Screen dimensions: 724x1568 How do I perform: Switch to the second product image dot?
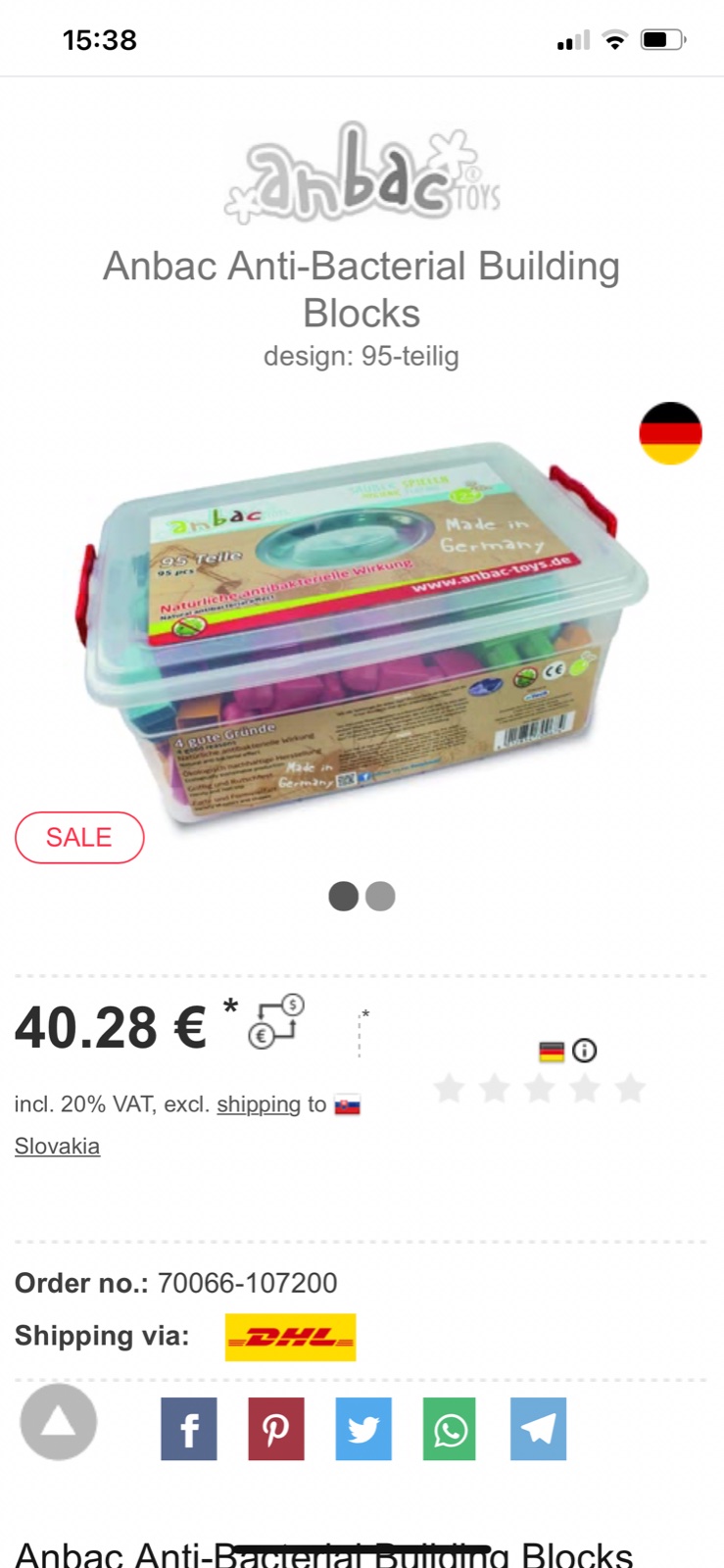(380, 896)
